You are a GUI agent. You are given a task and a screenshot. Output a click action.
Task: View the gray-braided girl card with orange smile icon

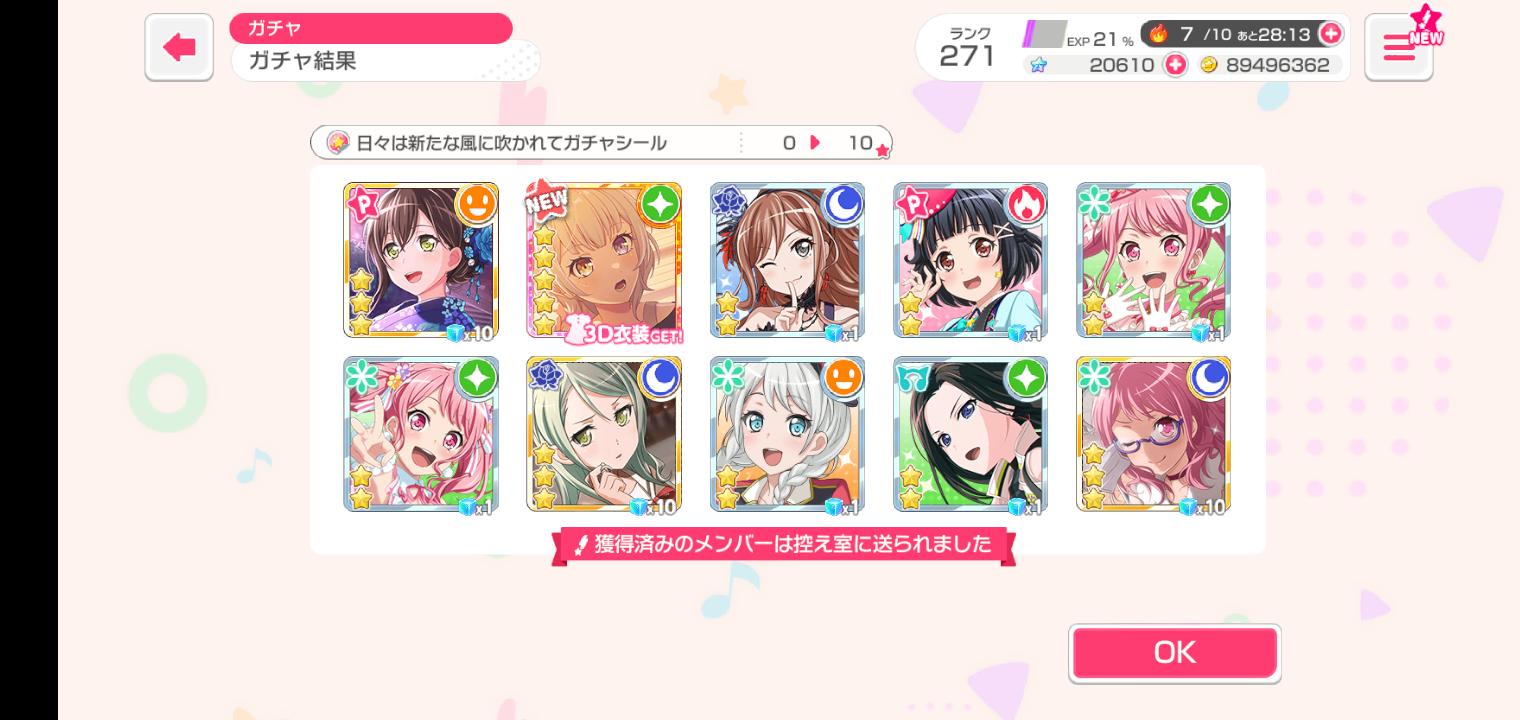[787, 434]
